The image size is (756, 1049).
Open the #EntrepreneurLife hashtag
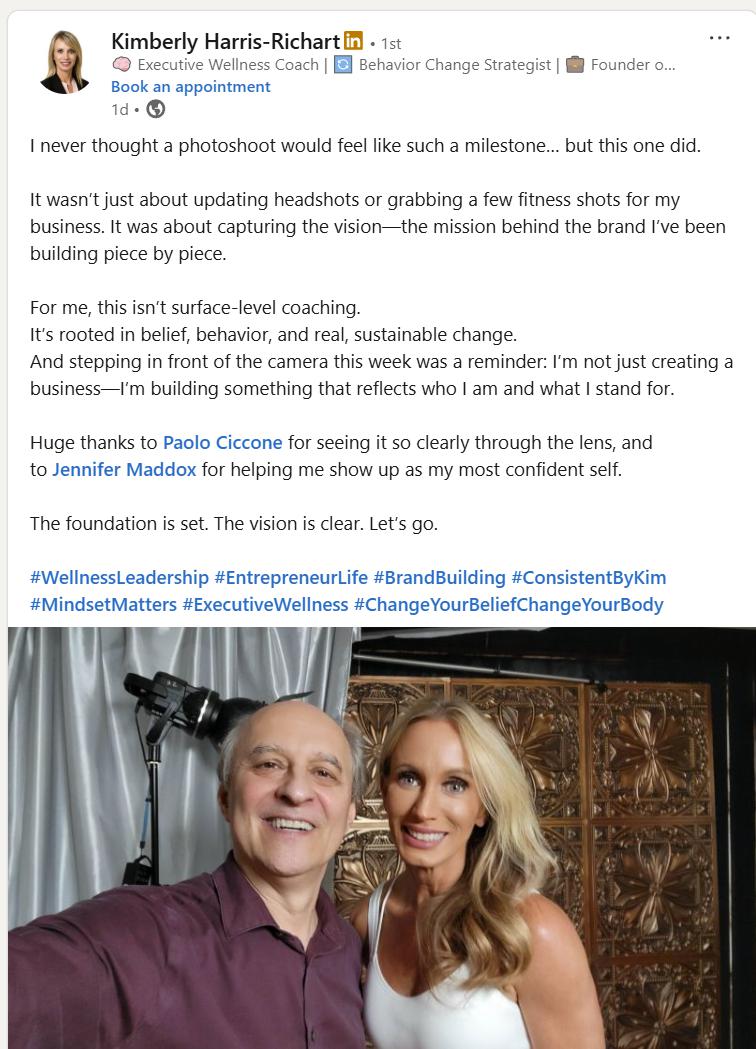(291, 577)
